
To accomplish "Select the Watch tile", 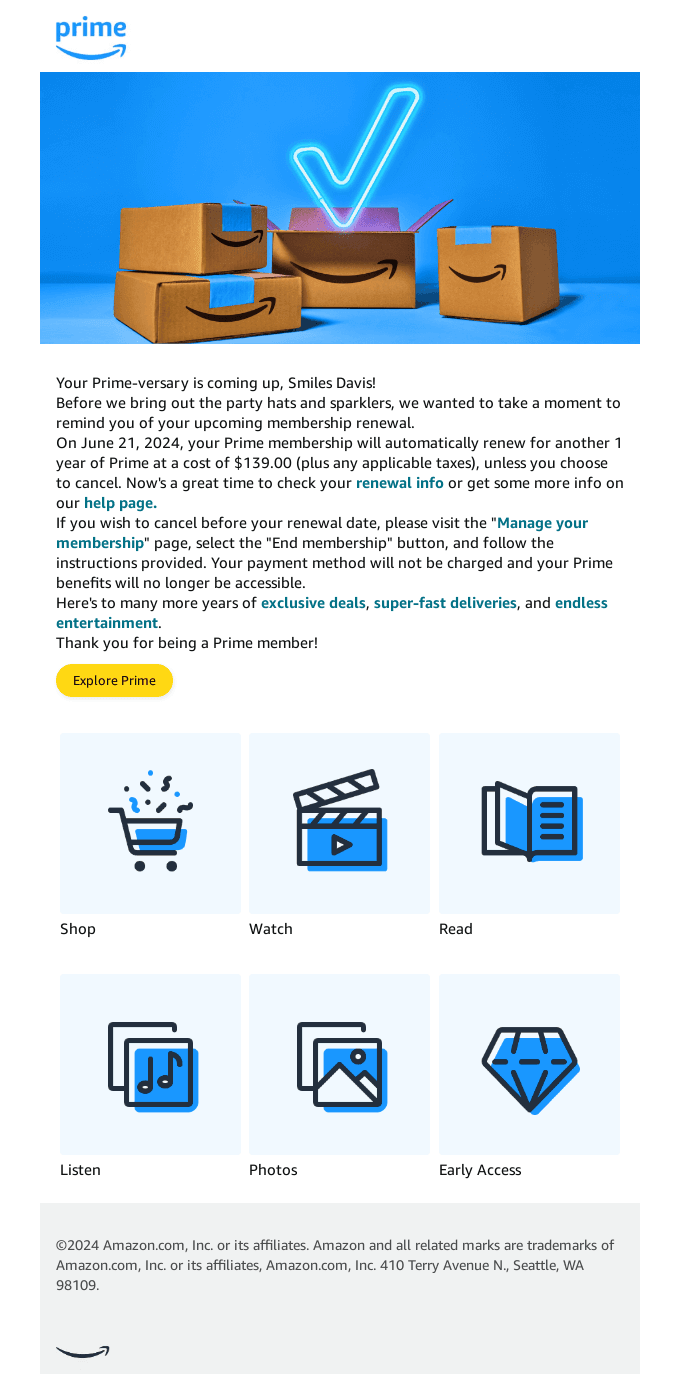I will click(339, 823).
